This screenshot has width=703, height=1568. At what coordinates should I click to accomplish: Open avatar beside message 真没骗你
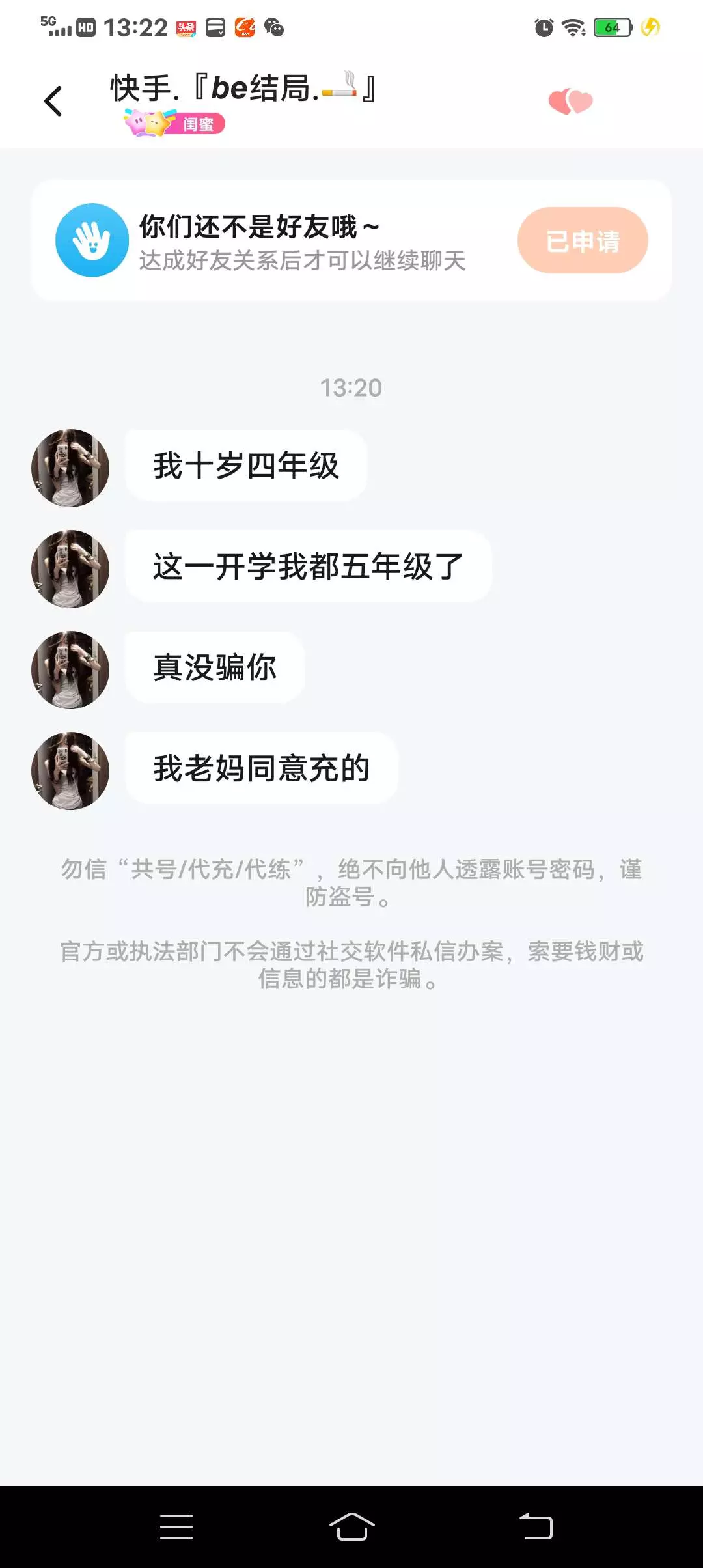(70, 670)
